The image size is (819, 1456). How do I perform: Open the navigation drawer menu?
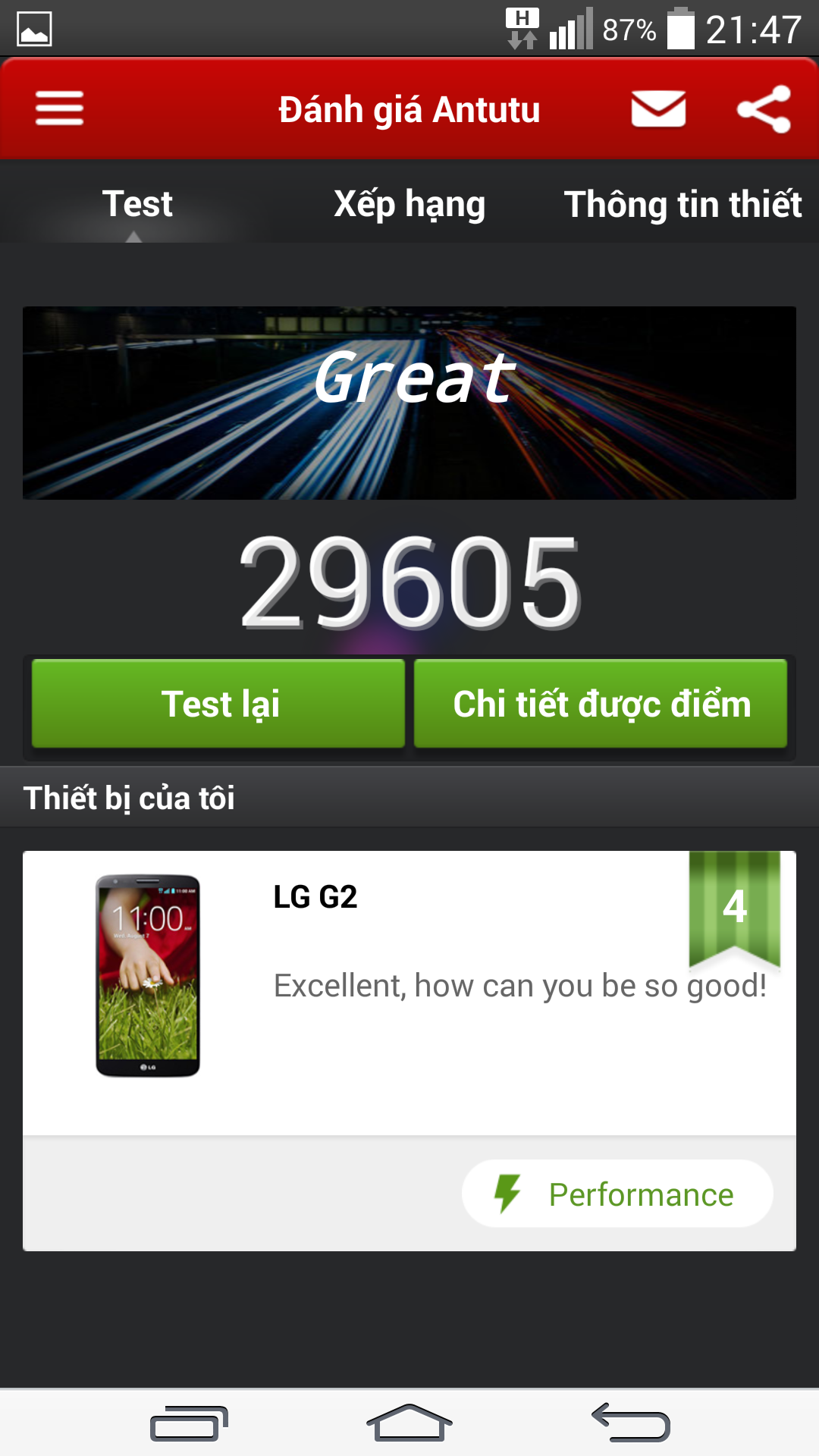(x=59, y=108)
